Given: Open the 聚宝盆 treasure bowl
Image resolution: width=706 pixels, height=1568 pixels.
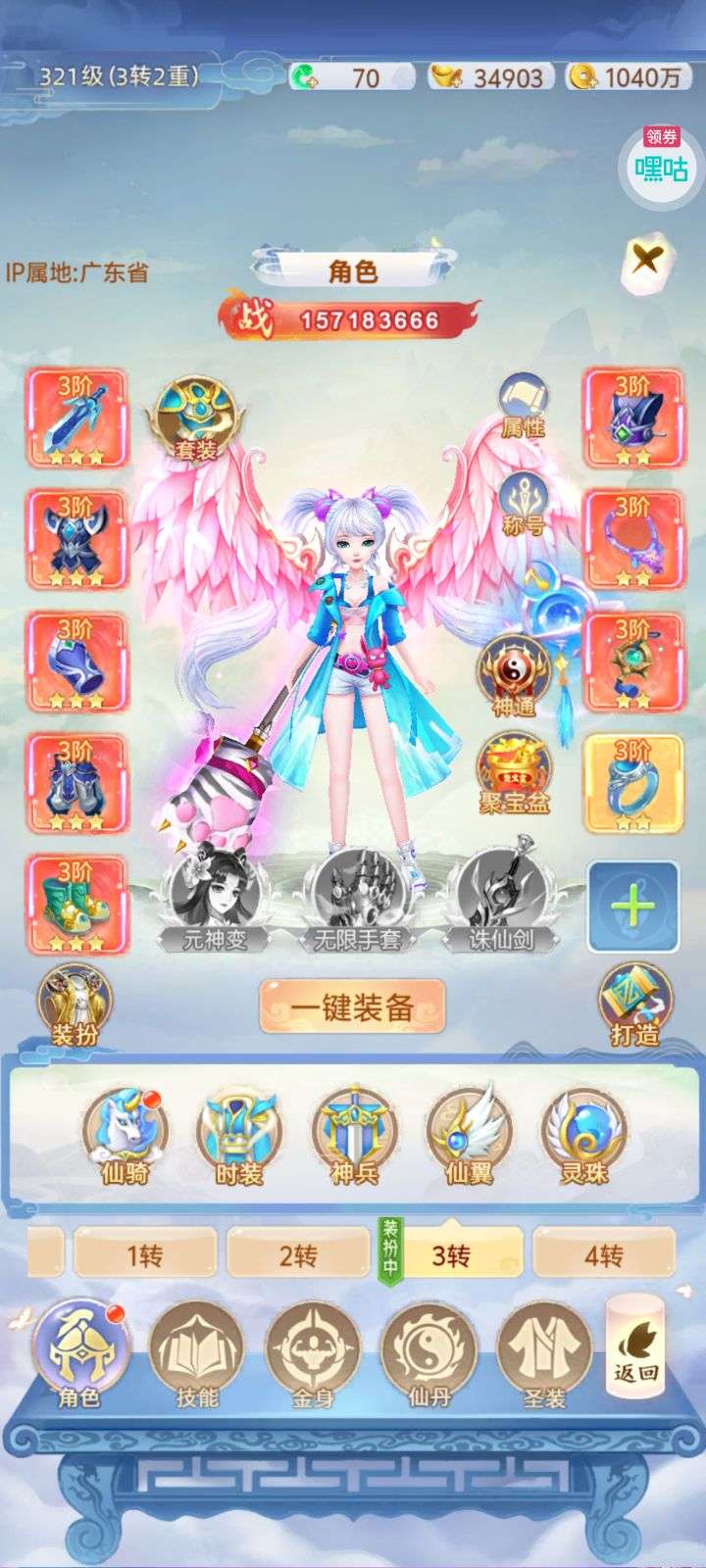Looking at the screenshot, I should click(x=513, y=774).
